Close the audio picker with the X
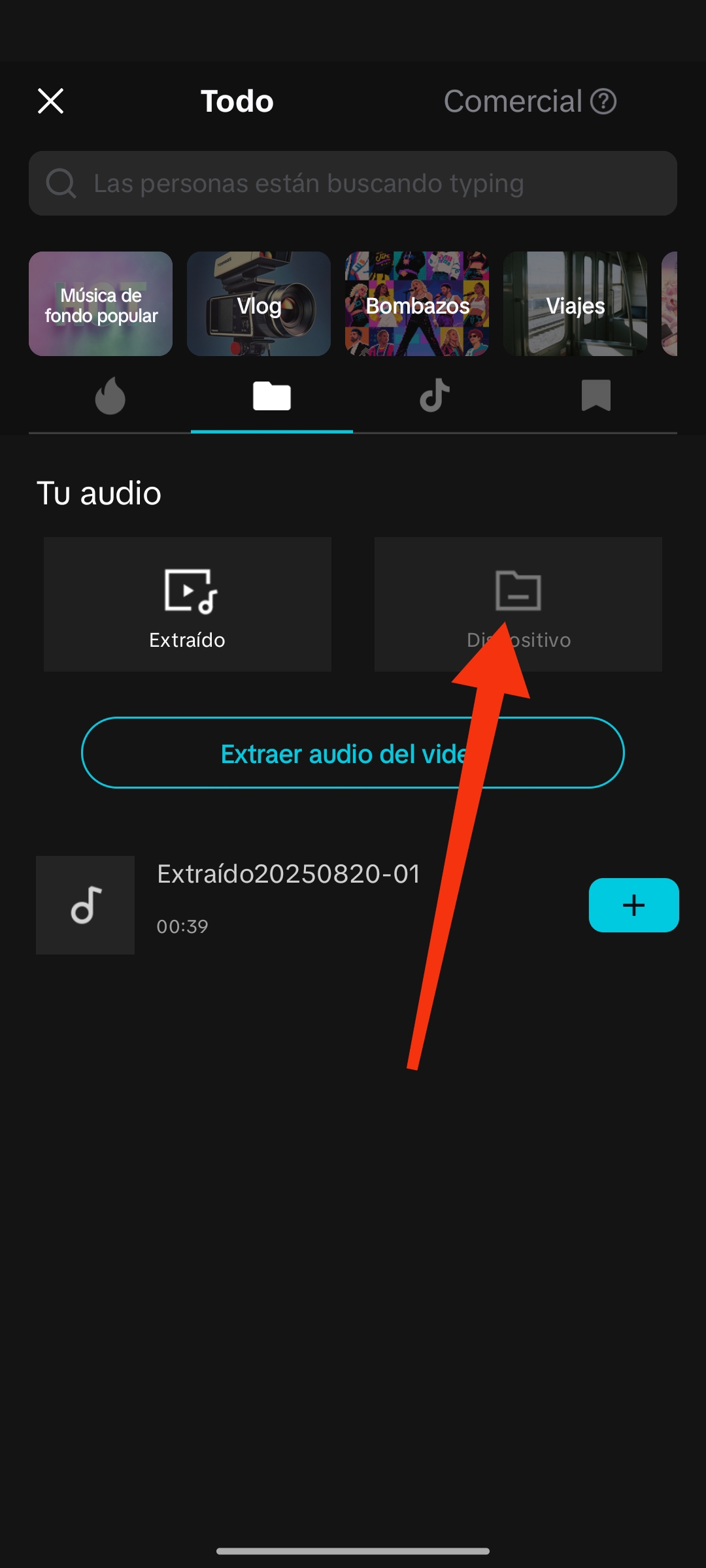The height and width of the screenshot is (1568, 706). point(50,101)
